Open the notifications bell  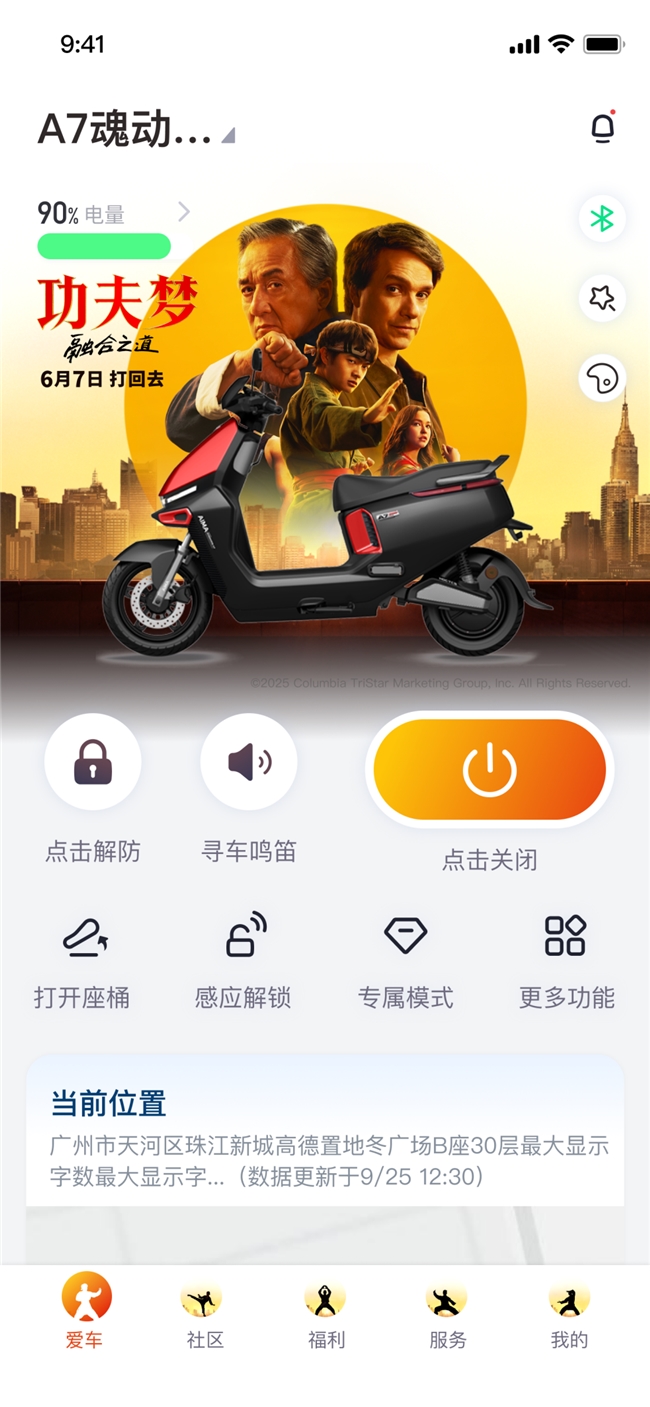pyautogui.click(x=602, y=128)
